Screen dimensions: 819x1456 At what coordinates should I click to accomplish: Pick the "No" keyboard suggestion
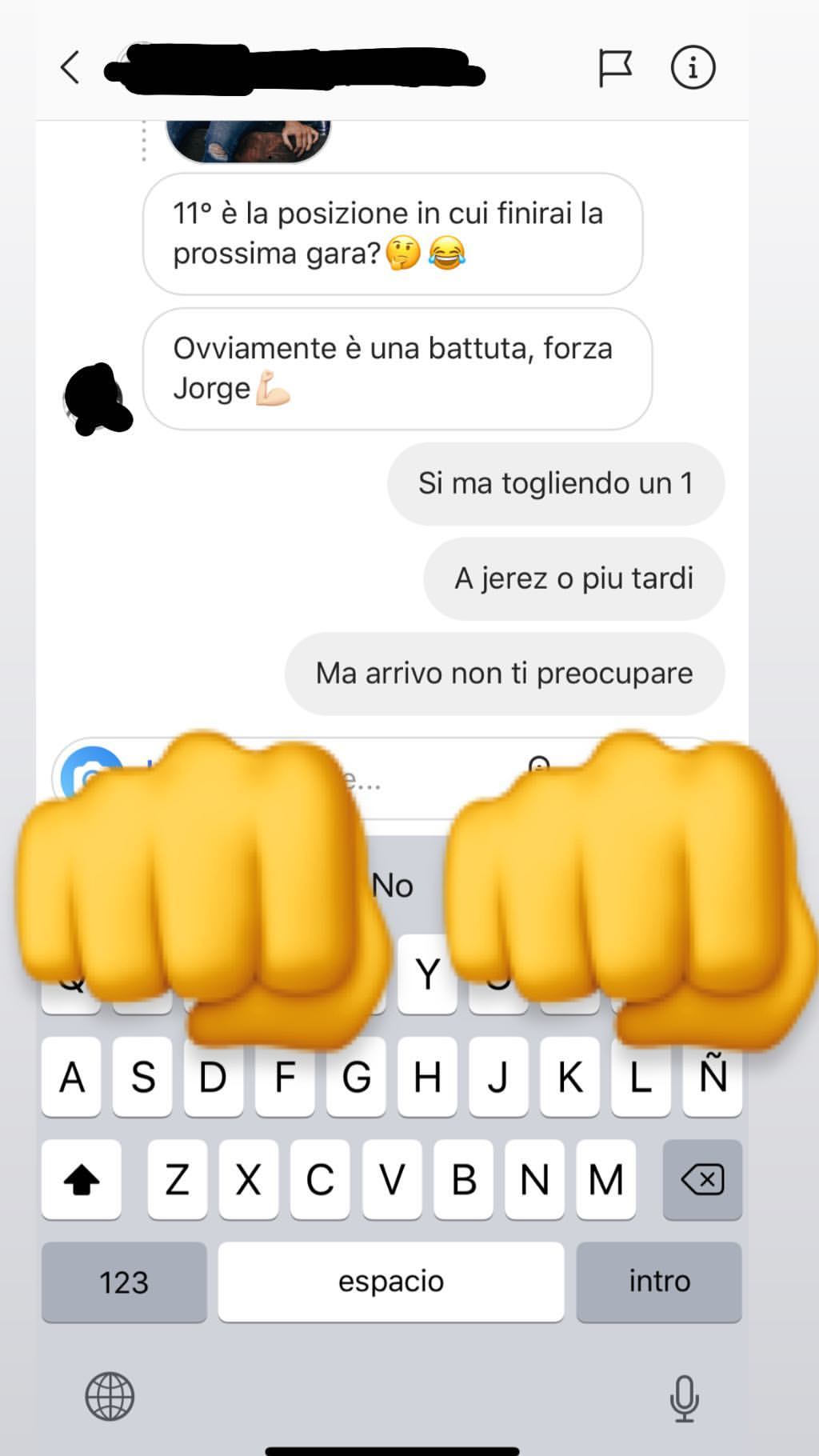[393, 886]
